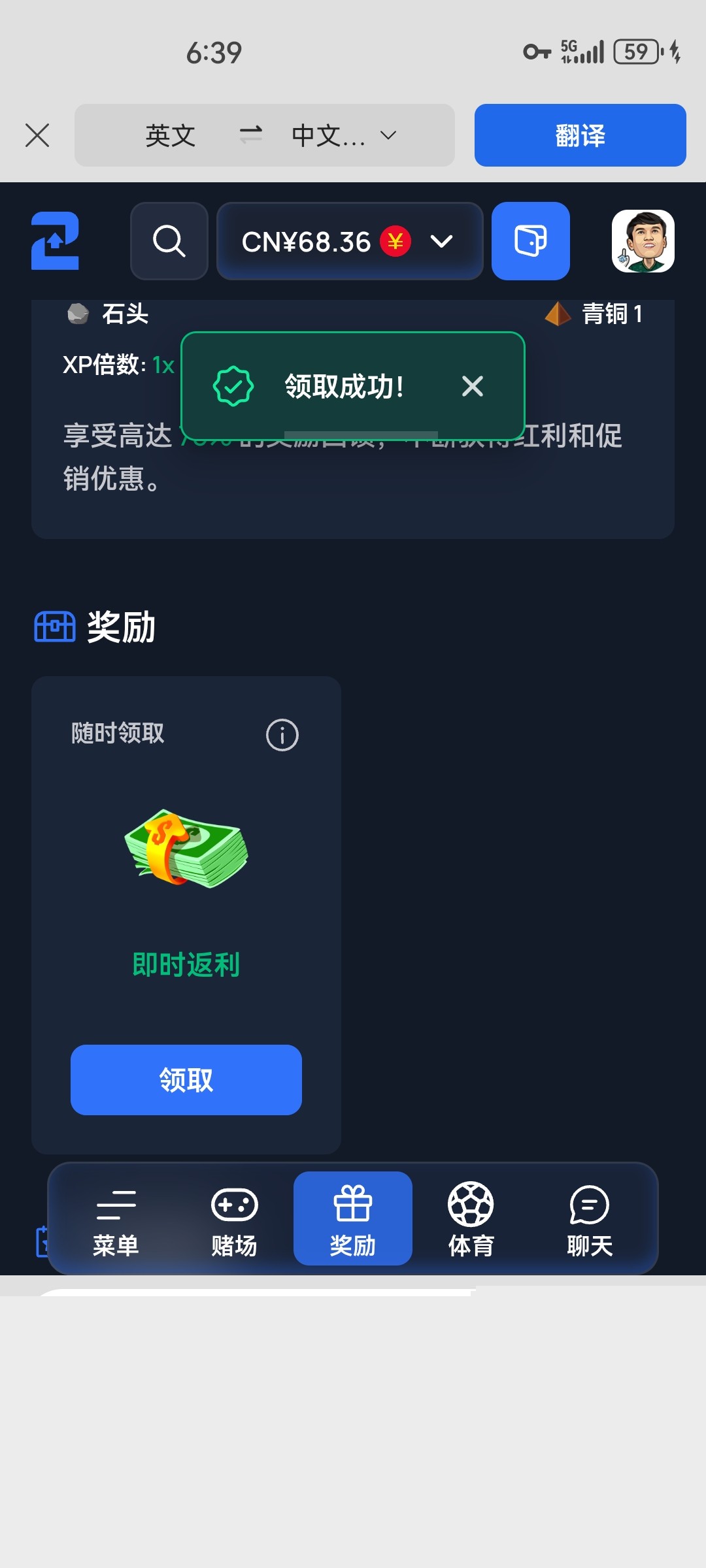Open the profile avatar
The width and height of the screenshot is (706, 1568).
pyautogui.click(x=643, y=241)
